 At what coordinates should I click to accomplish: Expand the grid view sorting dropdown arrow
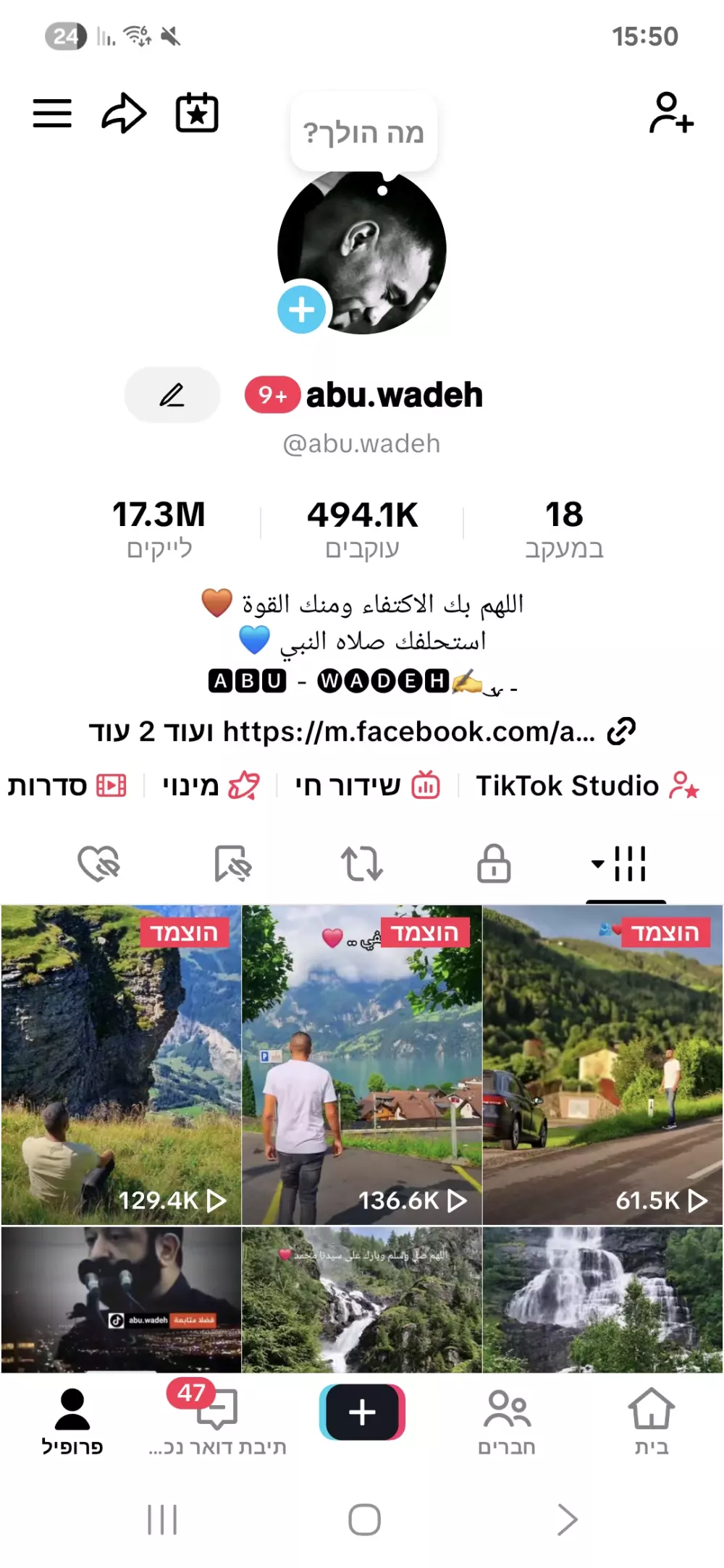click(597, 863)
